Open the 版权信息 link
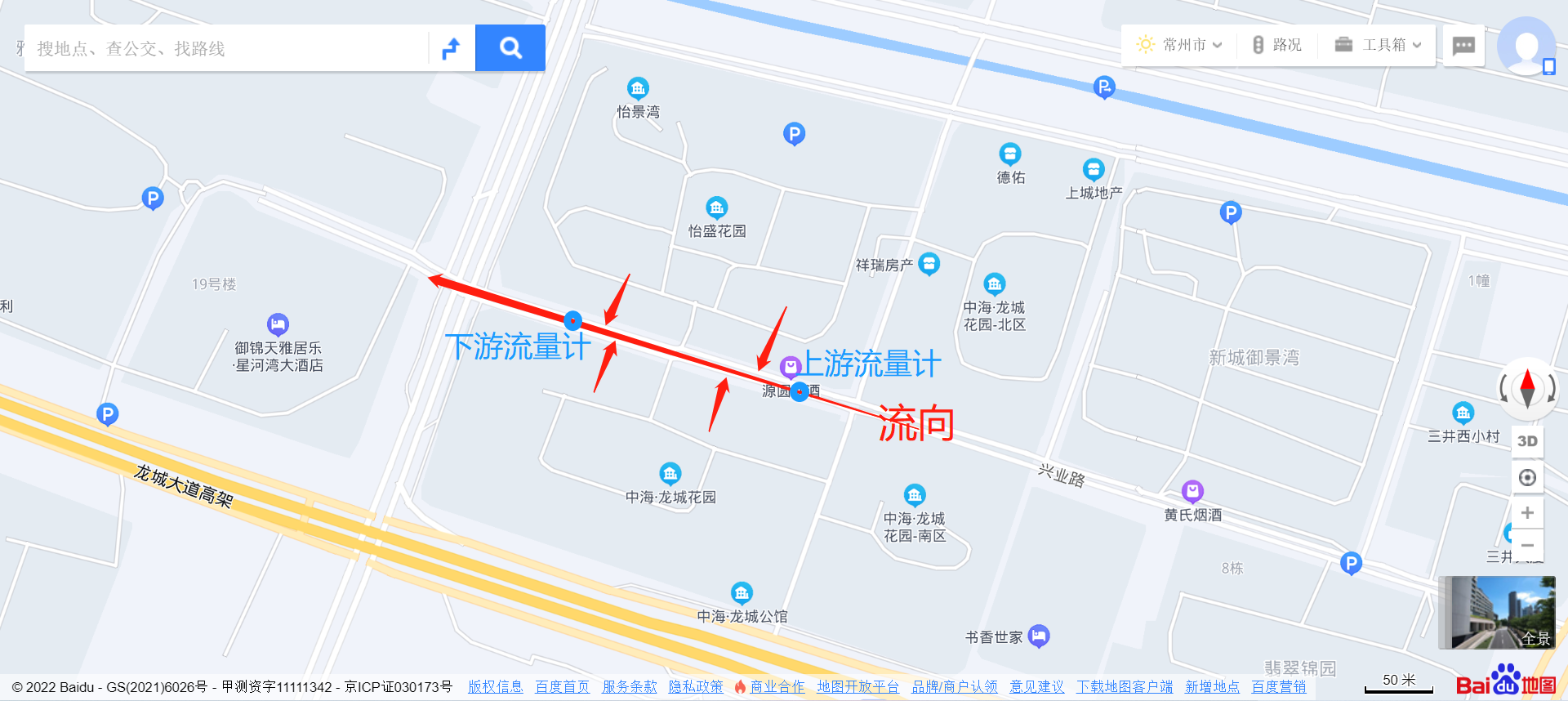The width and height of the screenshot is (1568, 701). pyautogui.click(x=495, y=687)
